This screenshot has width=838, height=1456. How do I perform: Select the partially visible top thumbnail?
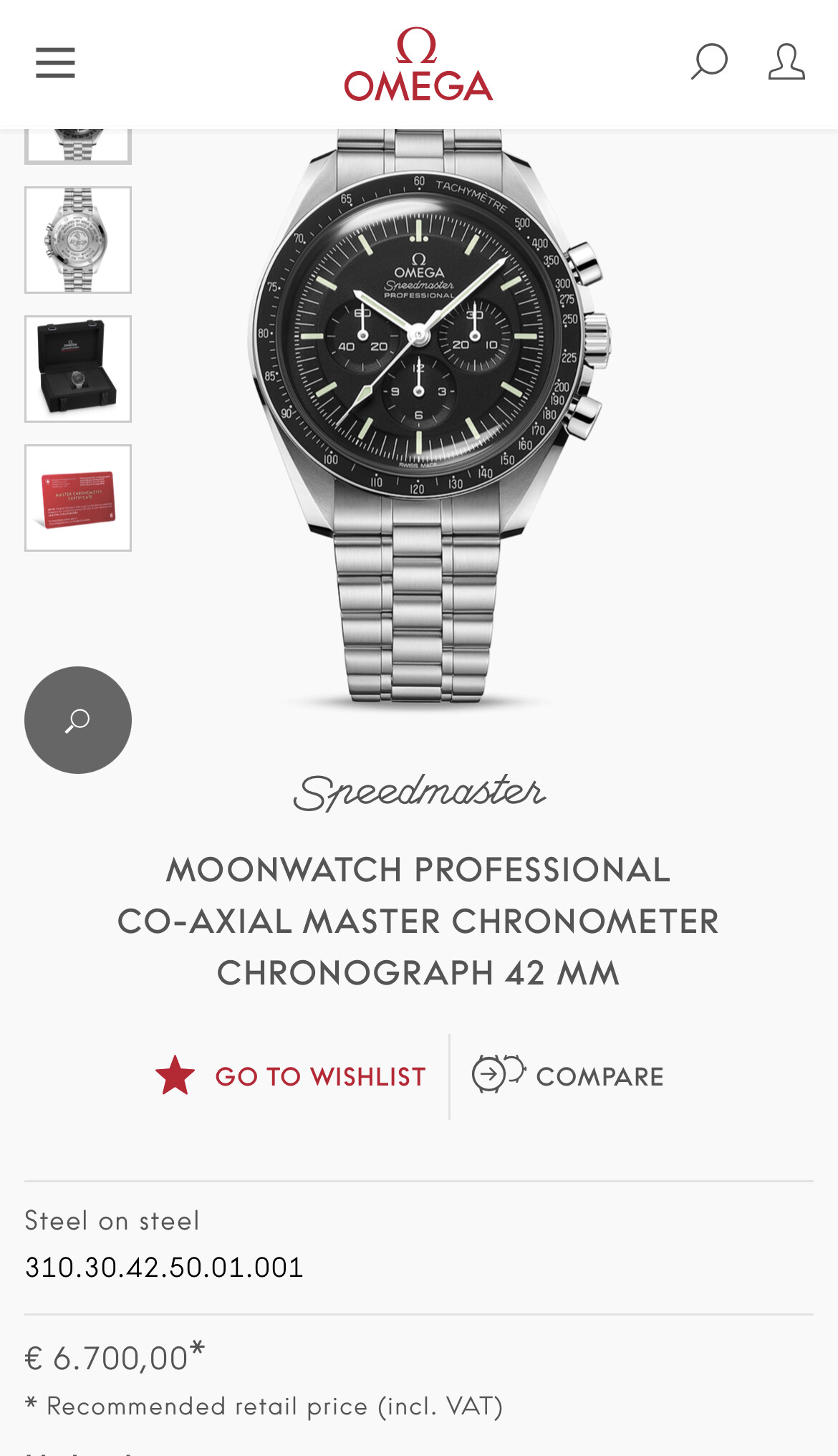(x=78, y=146)
